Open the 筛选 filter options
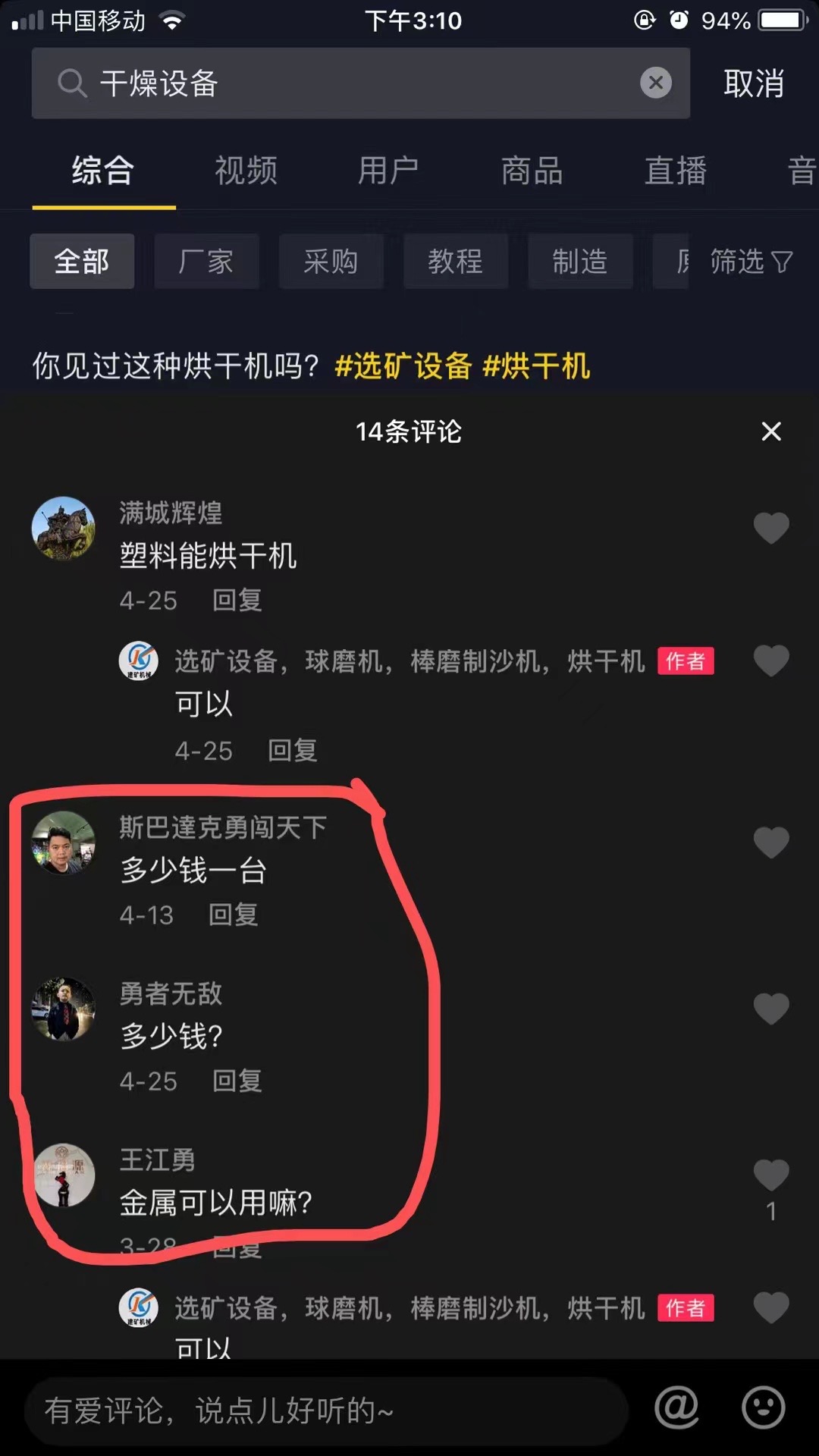Screen dimensions: 819x1456 [x=751, y=262]
